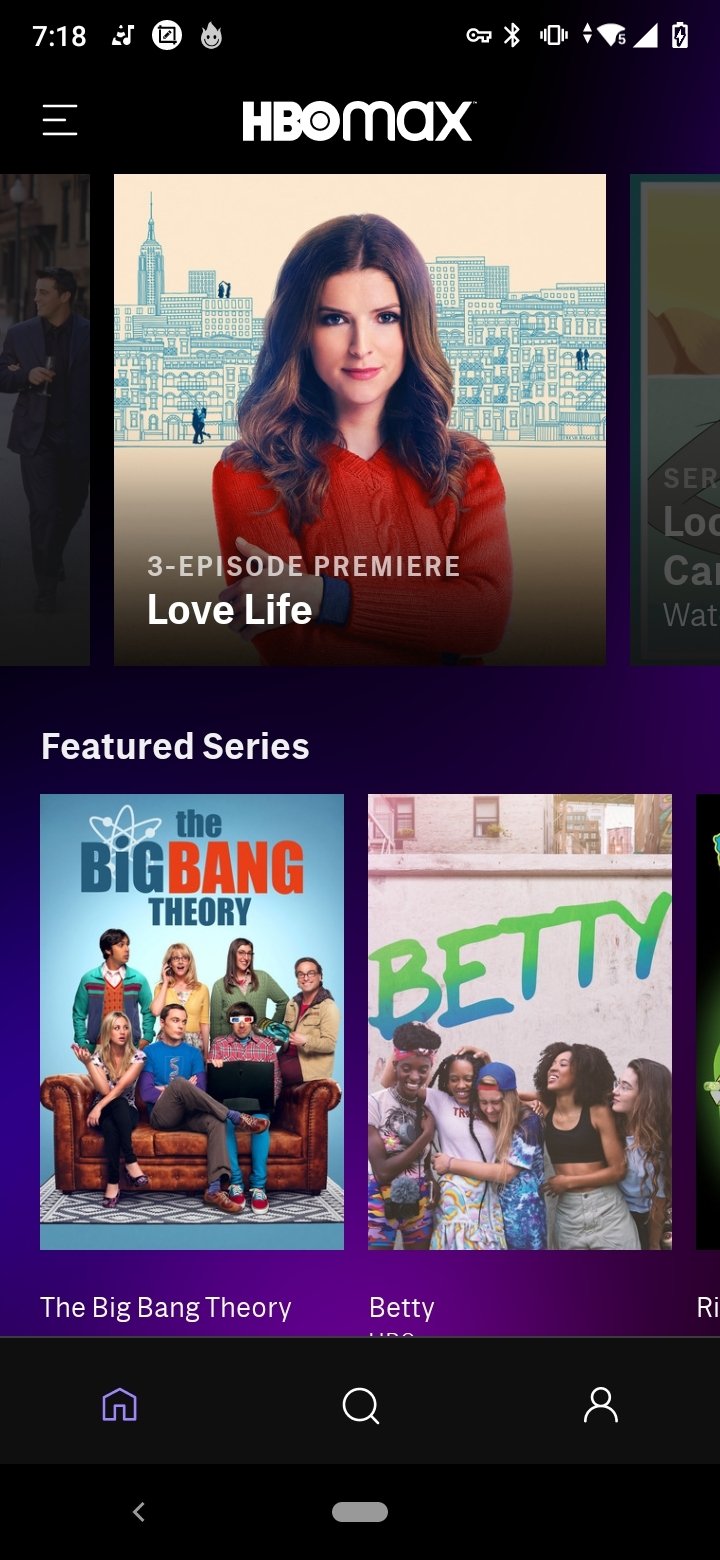This screenshot has width=720, height=1560.
Task: Tap the system back button
Action: (x=139, y=1512)
